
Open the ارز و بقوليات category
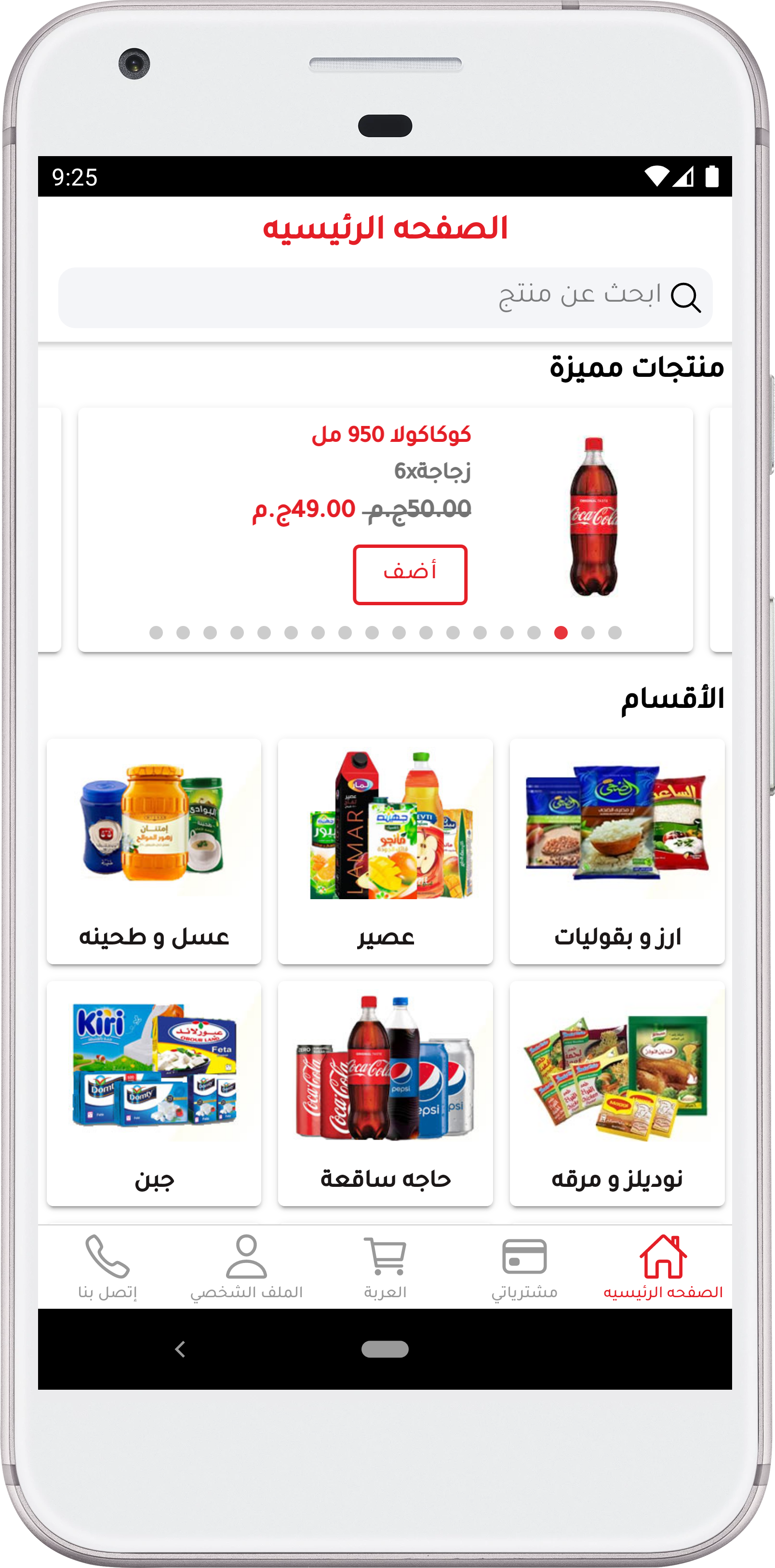pyautogui.click(x=617, y=851)
